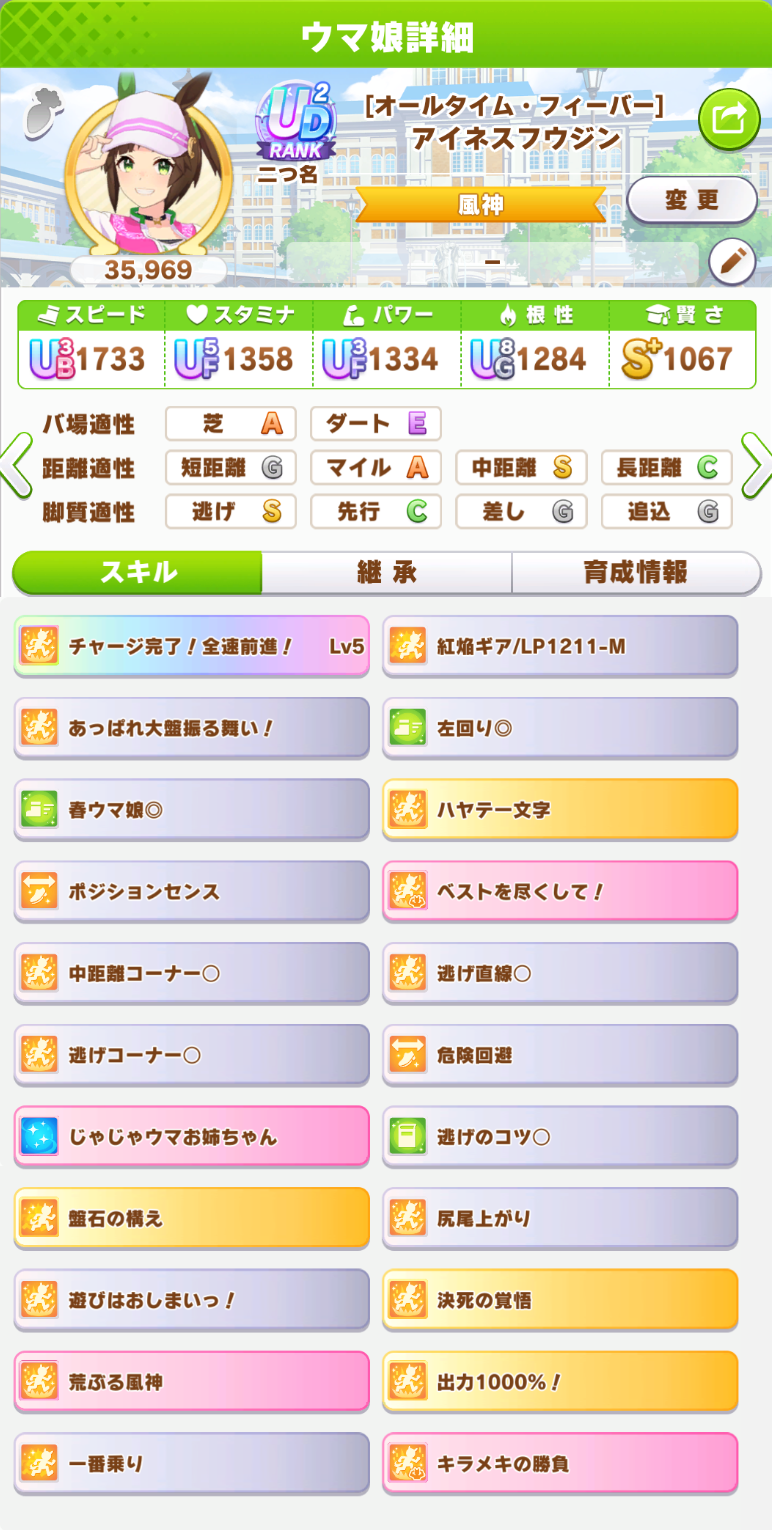The height and width of the screenshot is (1530, 772).
Task: Show details for 出力1000%！
Action: pyautogui.click(x=560, y=1382)
